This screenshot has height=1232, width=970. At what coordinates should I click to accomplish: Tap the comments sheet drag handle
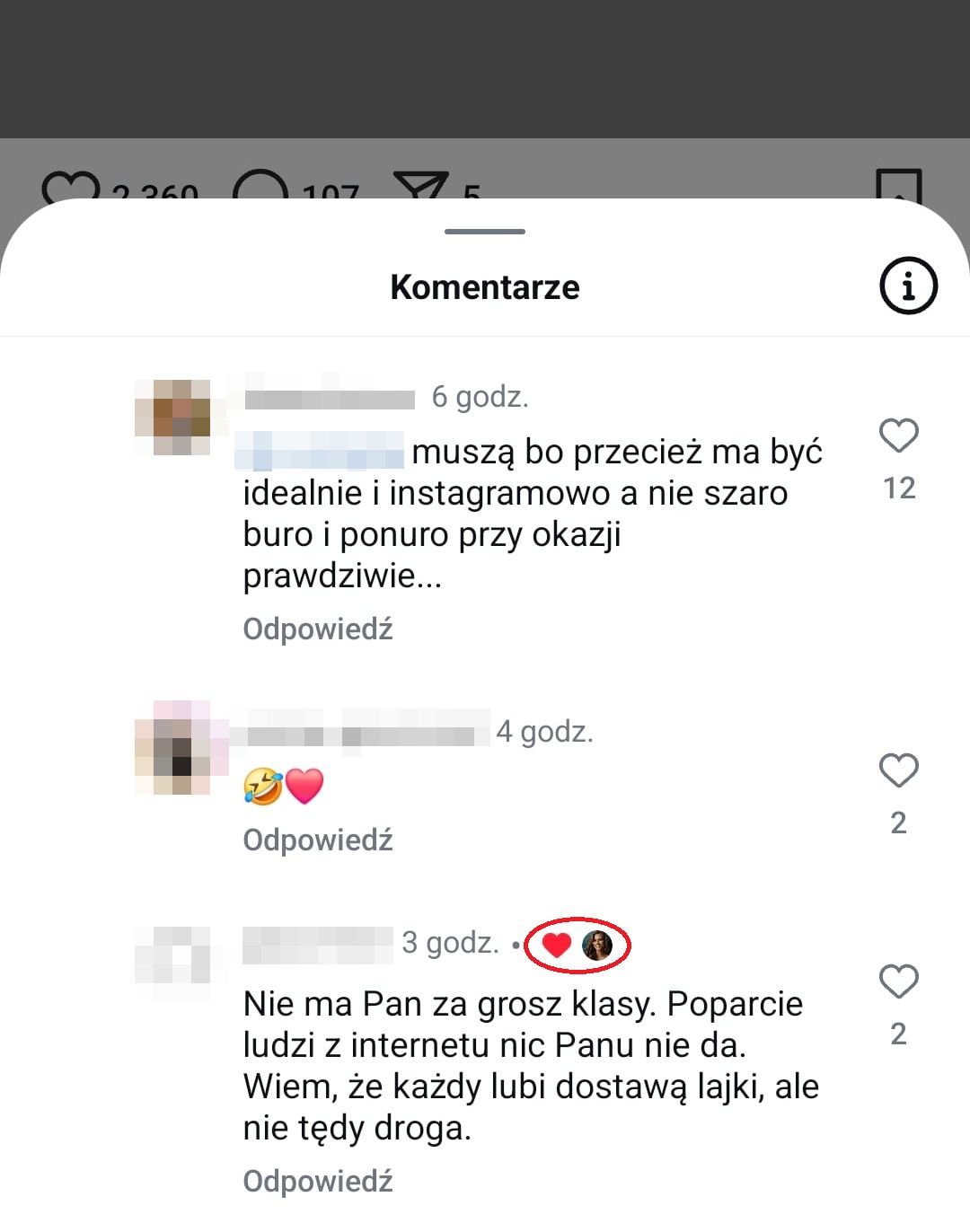tap(485, 232)
